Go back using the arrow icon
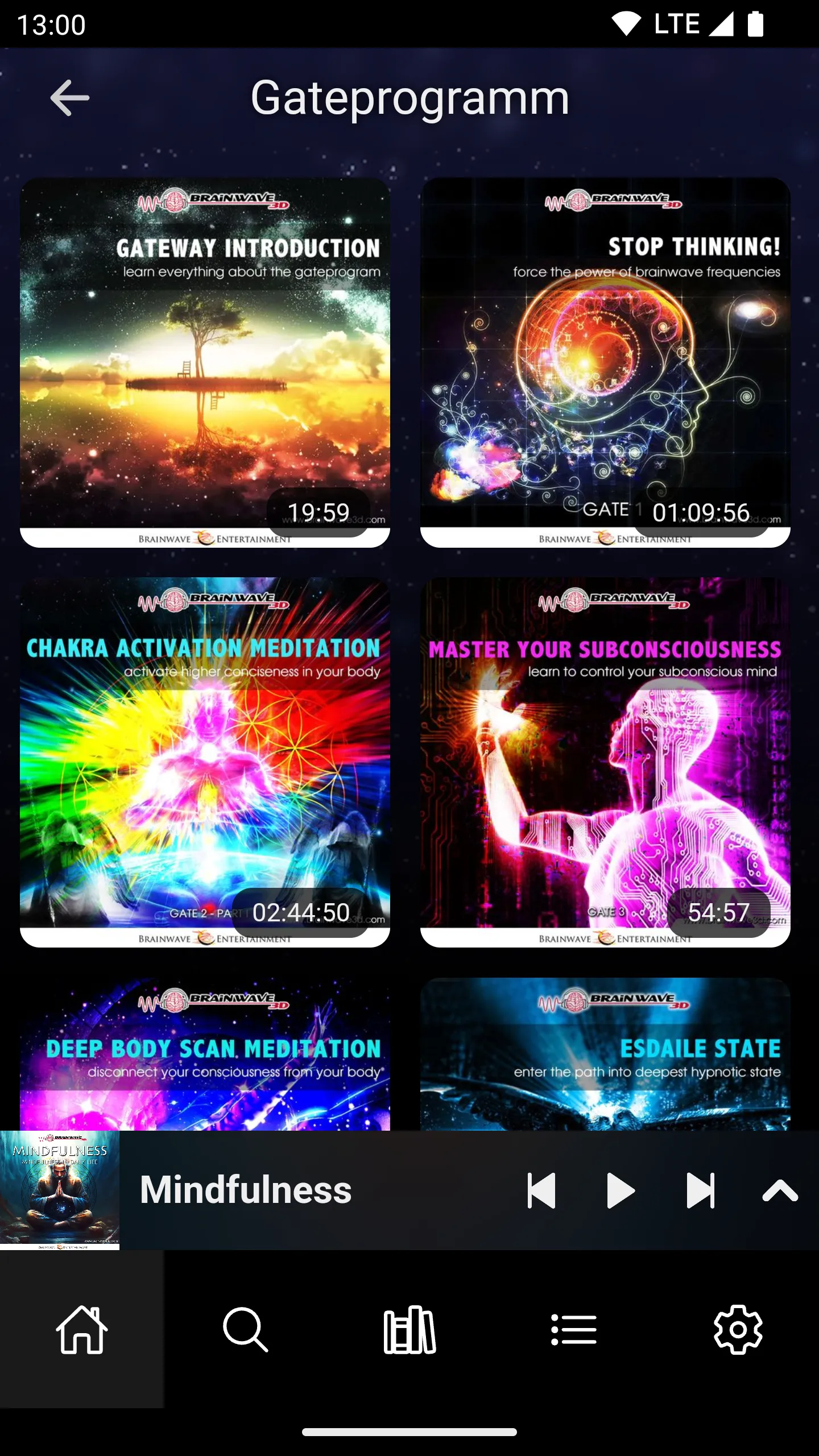819x1456 pixels. coord(69,98)
